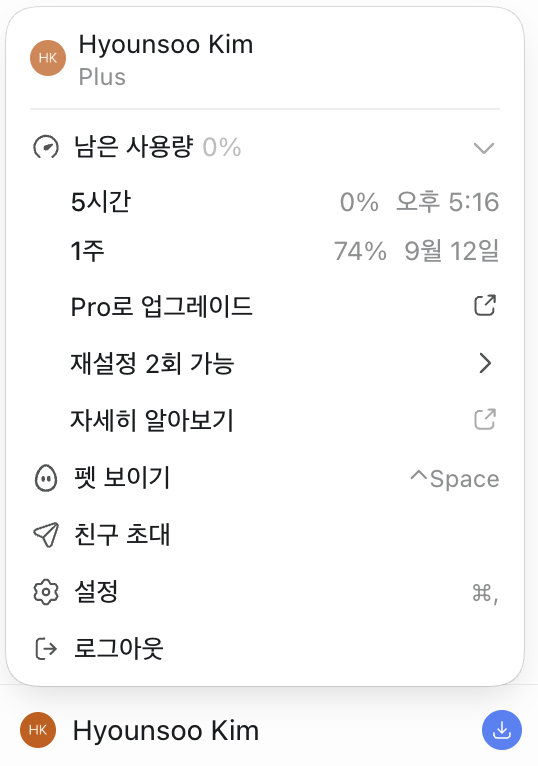Select 펫 보이기 to show pet
The height and width of the screenshot is (766, 538).
tap(265, 478)
